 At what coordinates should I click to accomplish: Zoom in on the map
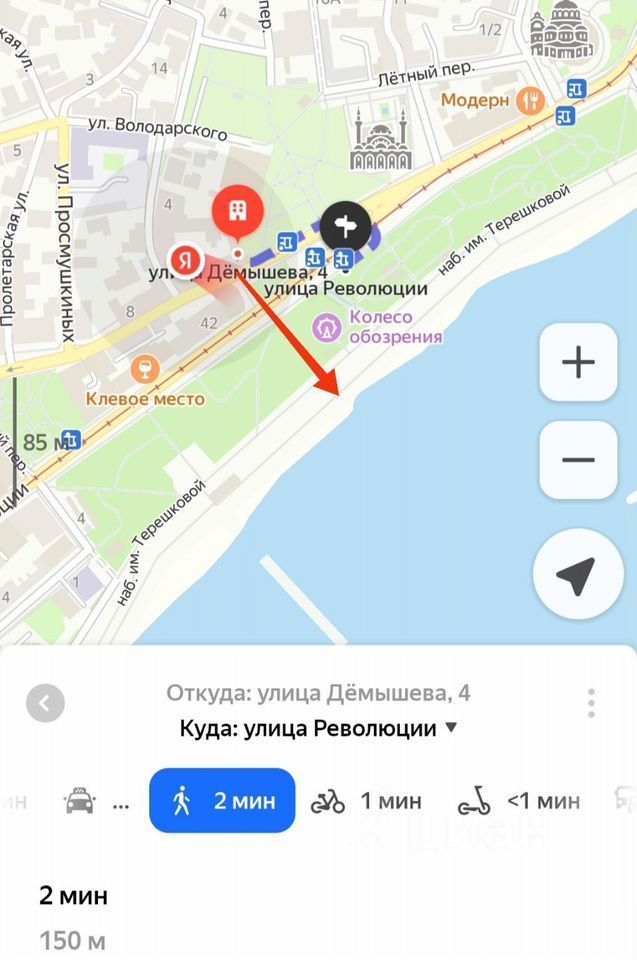pos(578,362)
